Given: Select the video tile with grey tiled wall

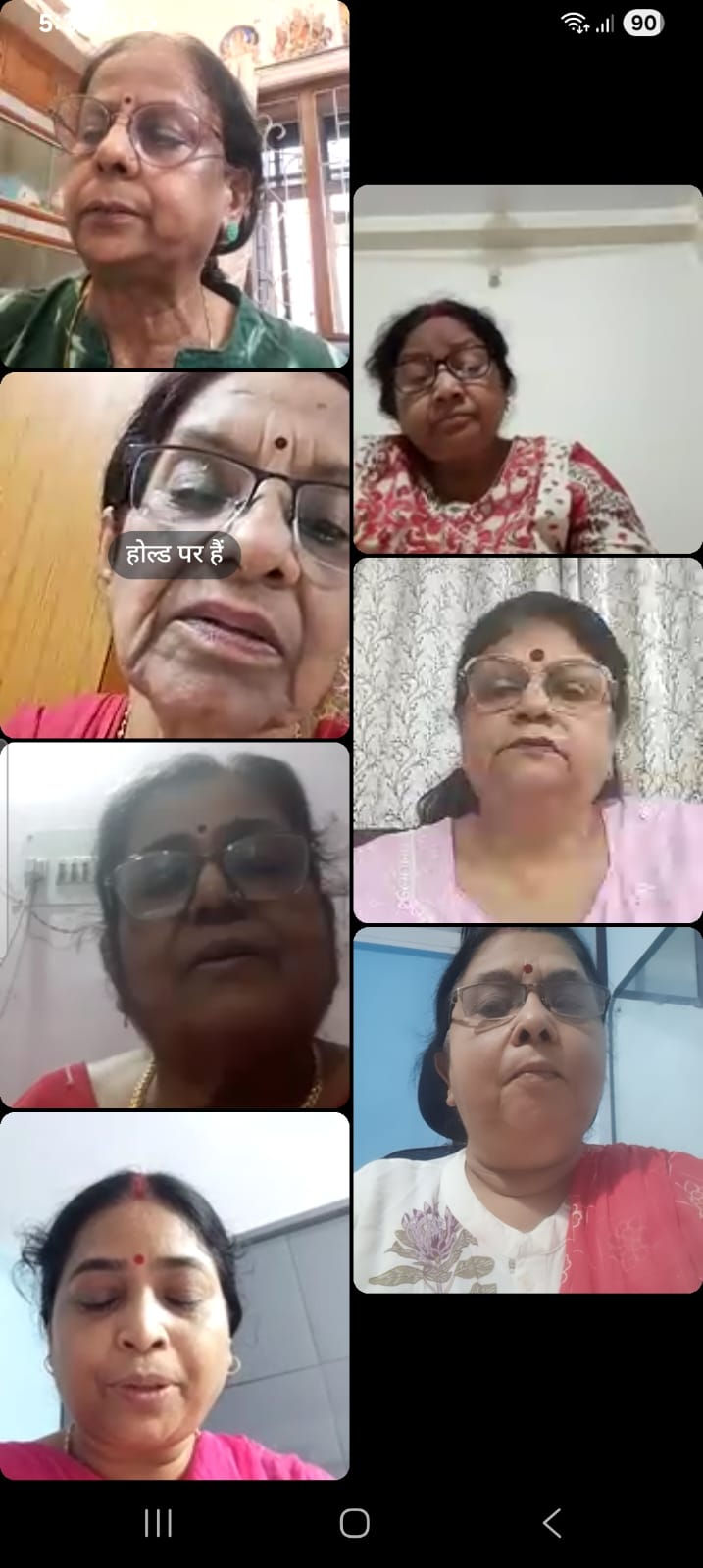Looking at the screenshot, I should pos(175,1295).
